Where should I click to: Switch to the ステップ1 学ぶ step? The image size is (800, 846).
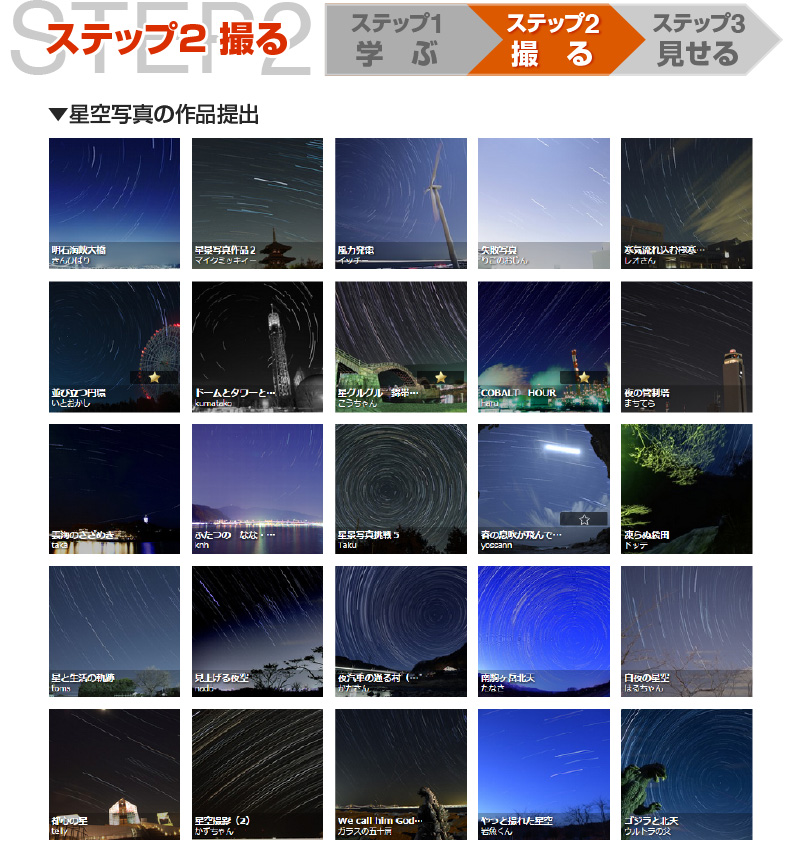click(x=396, y=40)
